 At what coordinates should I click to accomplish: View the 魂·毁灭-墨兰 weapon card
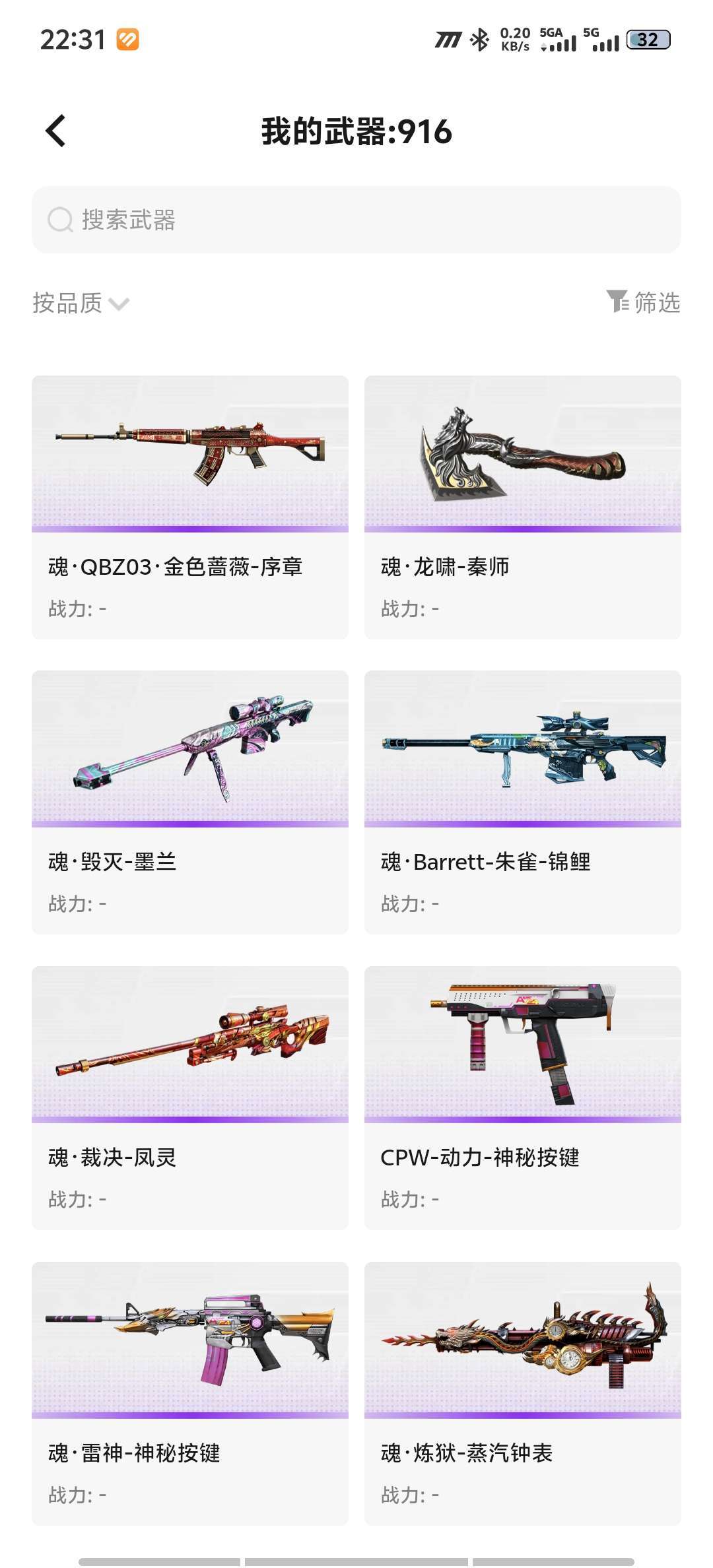coord(190,802)
